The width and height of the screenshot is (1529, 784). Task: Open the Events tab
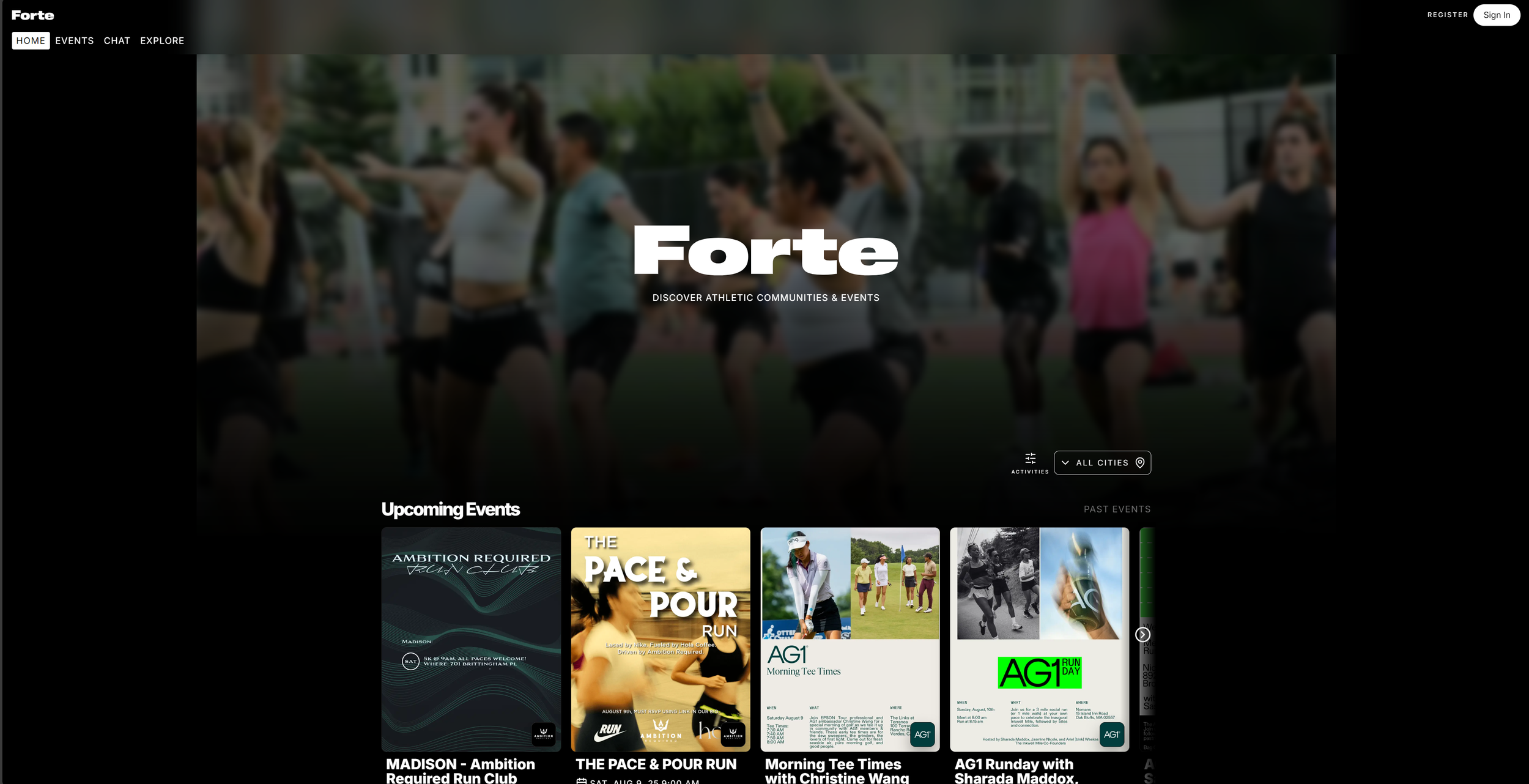coord(75,40)
